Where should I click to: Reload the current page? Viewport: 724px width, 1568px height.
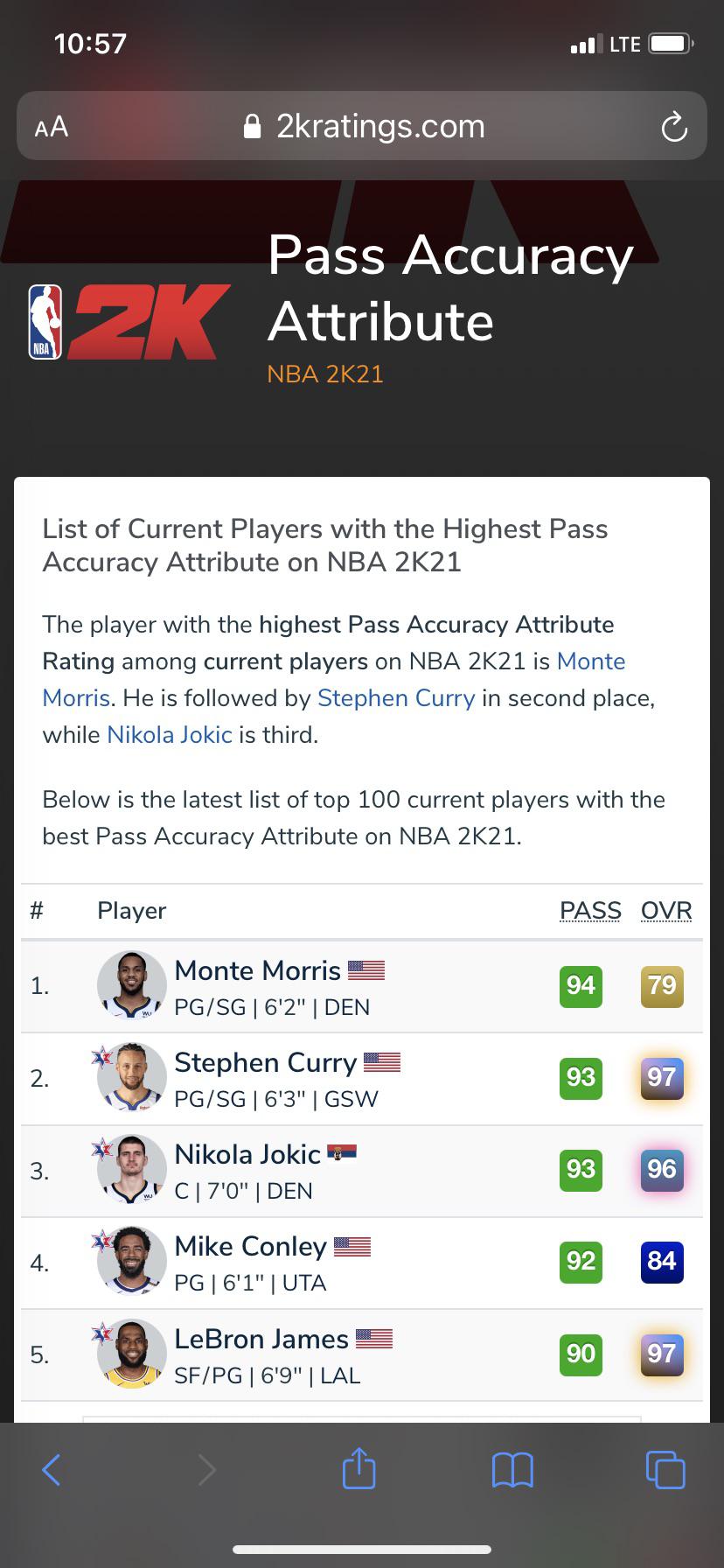(673, 128)
